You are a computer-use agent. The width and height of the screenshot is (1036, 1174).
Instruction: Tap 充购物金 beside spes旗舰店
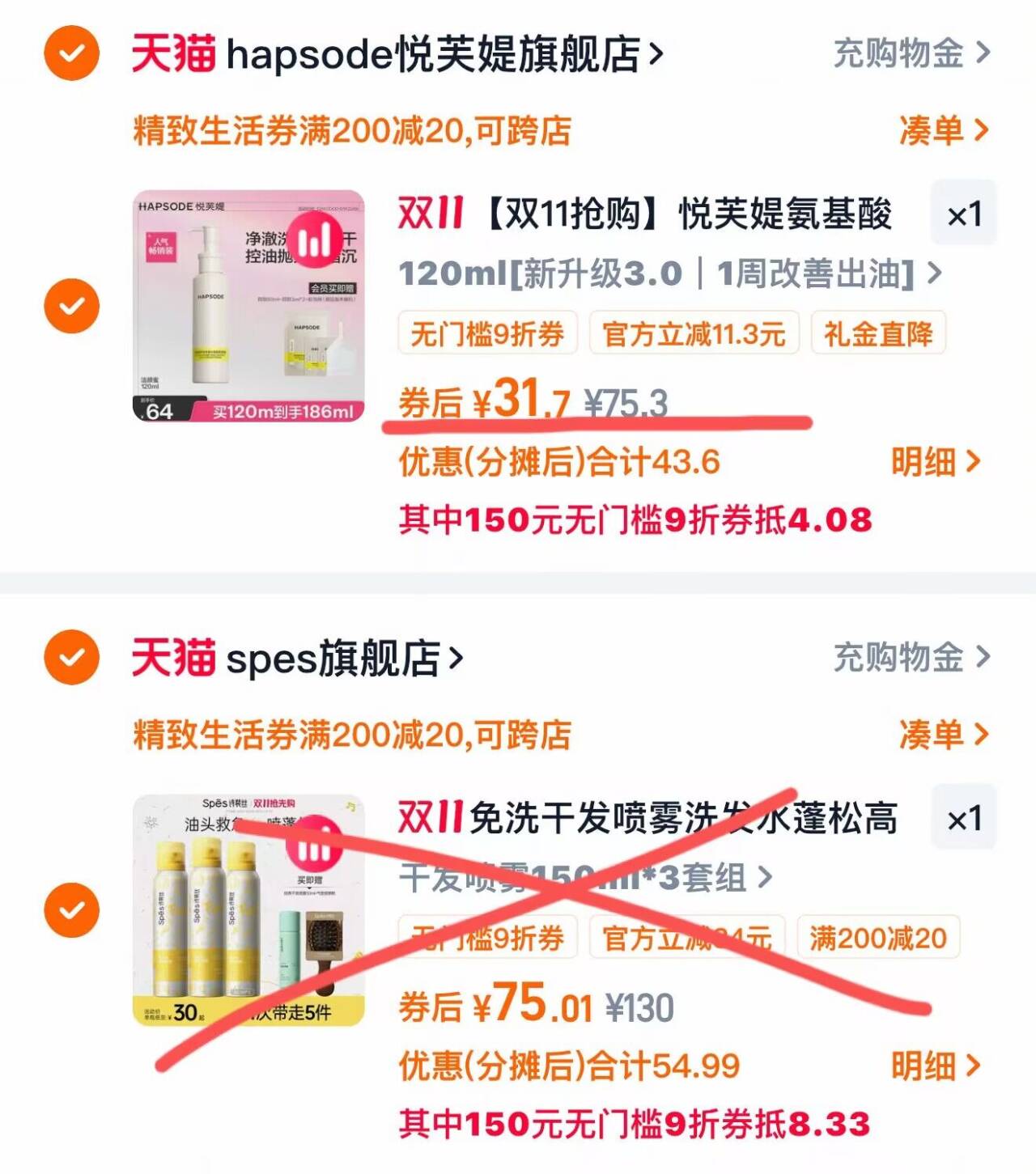911,657
